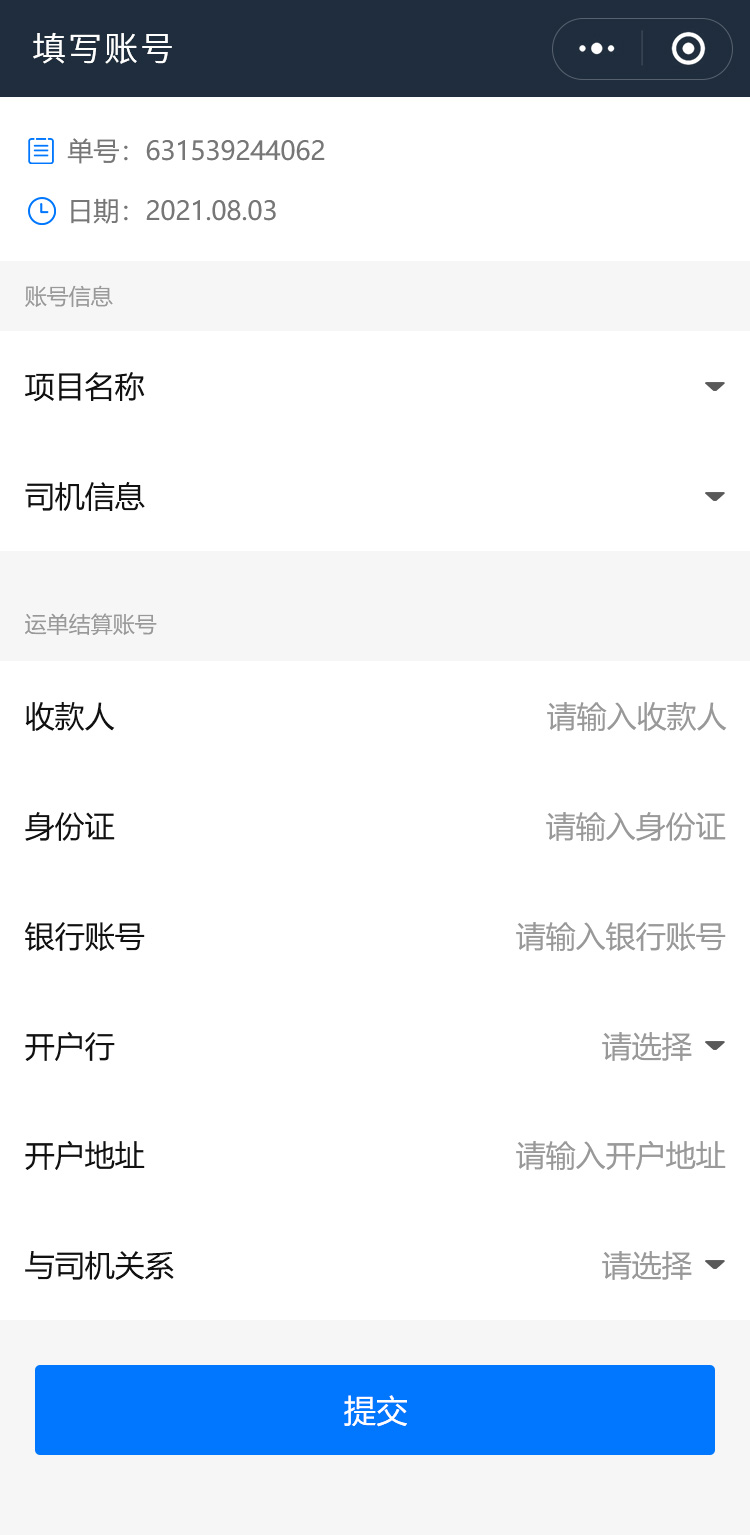Expand the 项目名称 dropdown
The height and width of the screenshot is (1535, 750).
(x=714, y=386)
